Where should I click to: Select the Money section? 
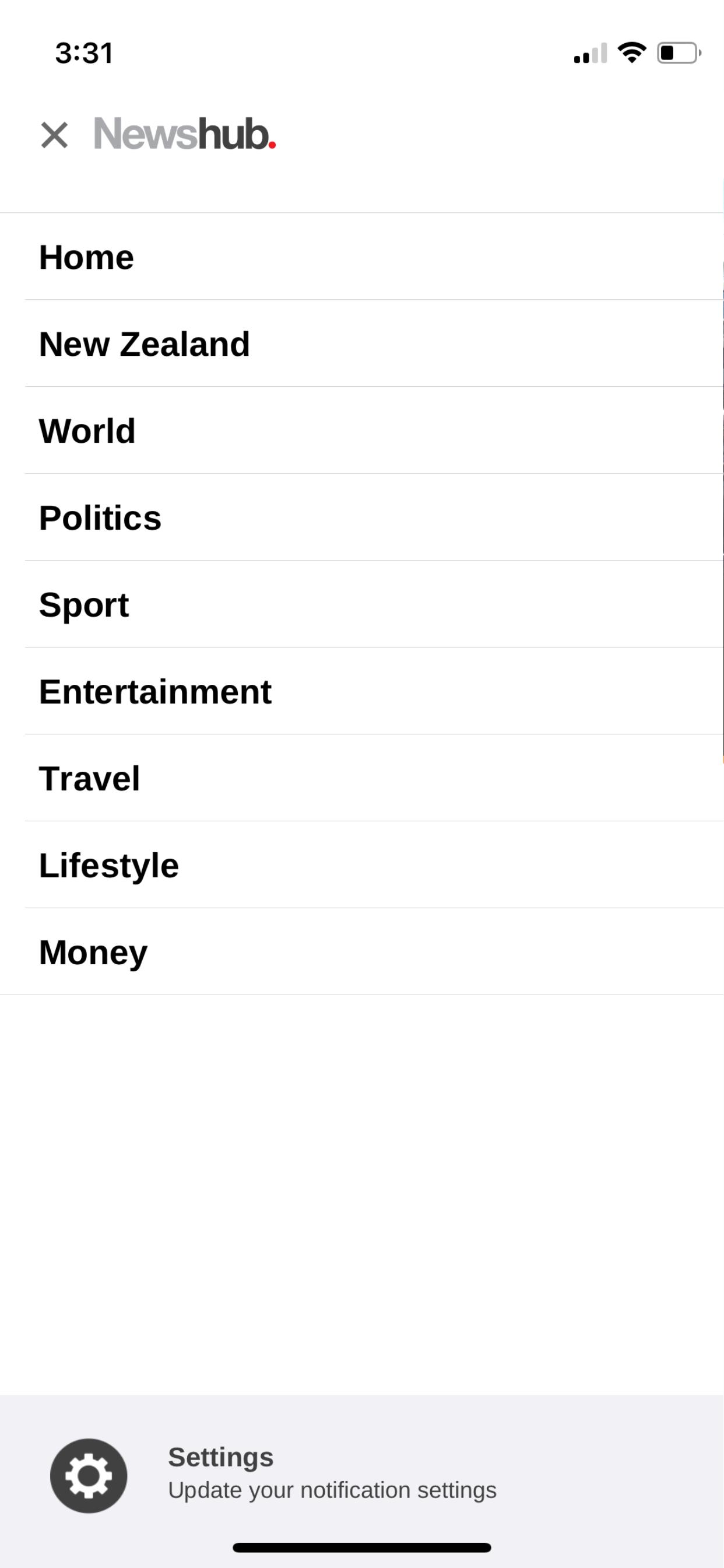coord(93,953)
